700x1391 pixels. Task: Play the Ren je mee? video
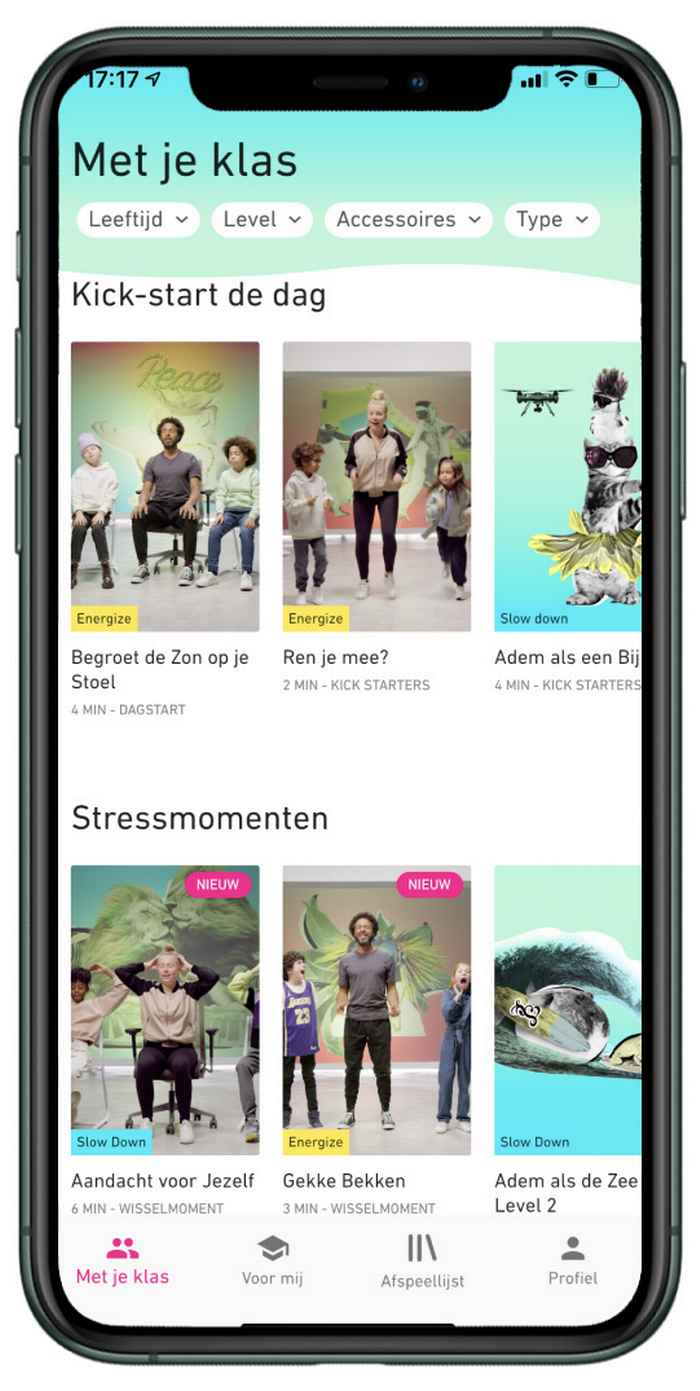point(376,487)
